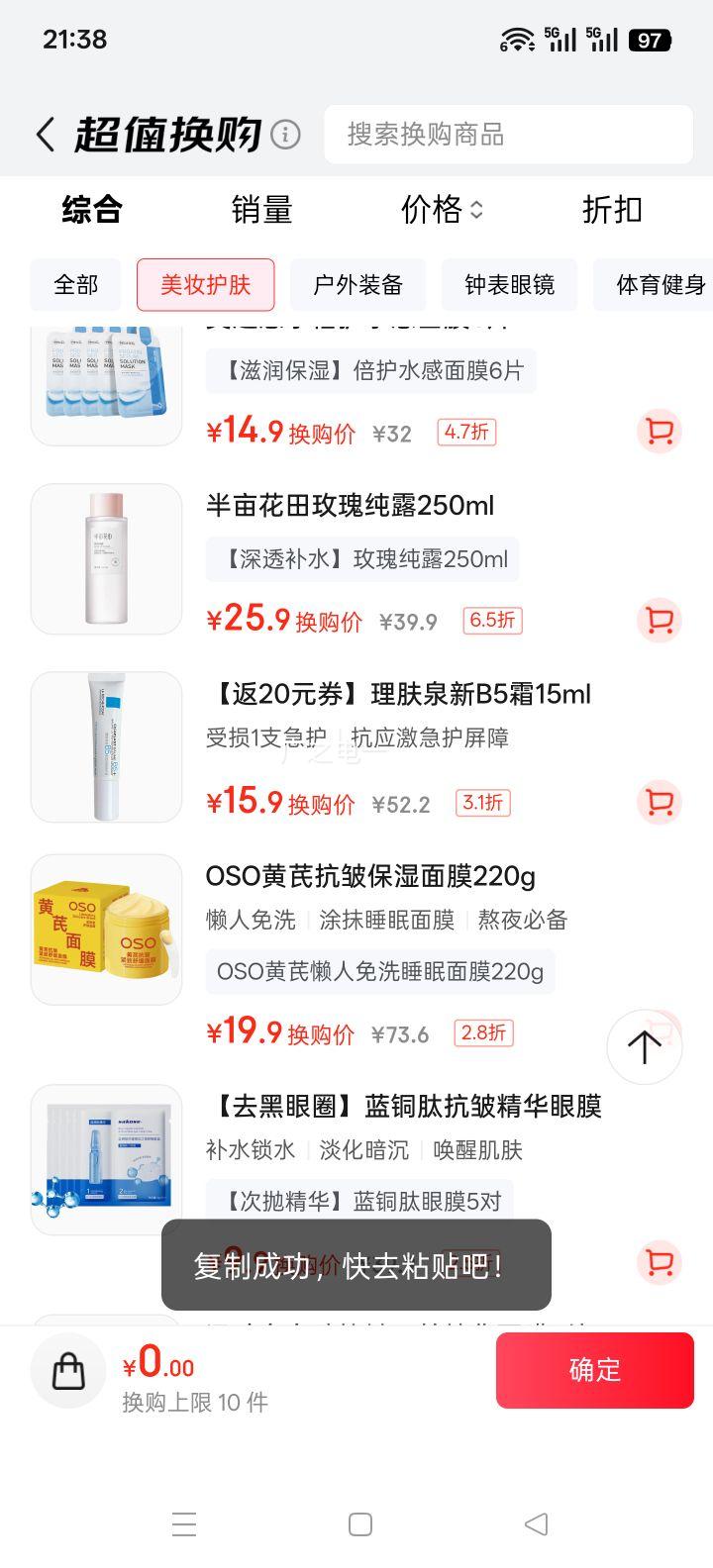Select the 美妆护肤 category chip
Viewport: 713px width, 1568px height.
click(206, 285)
